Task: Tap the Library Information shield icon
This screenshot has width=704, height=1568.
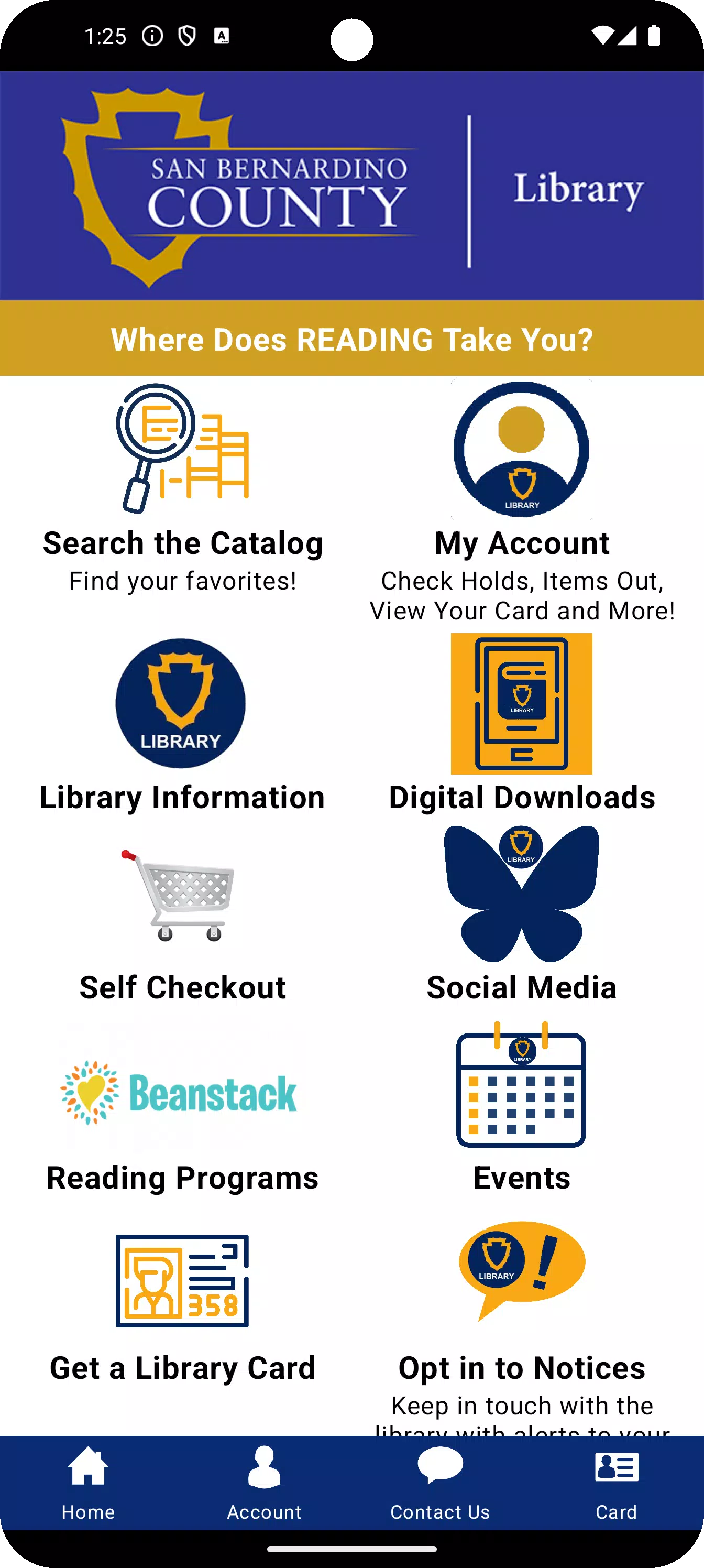Action: point(181,704)
